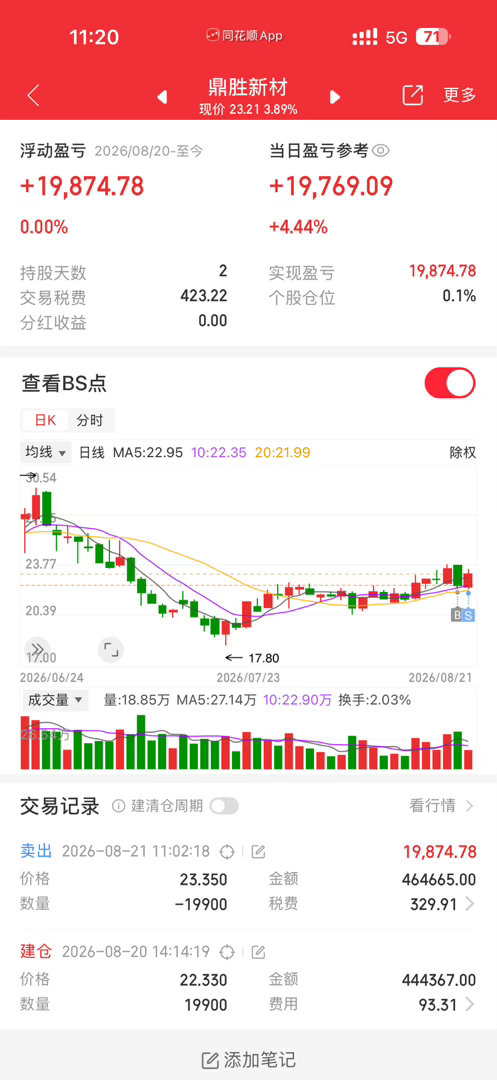Enable the 建清仓周期 toggle
This screenshot has height=1080, width=497.
coord(224,806)
